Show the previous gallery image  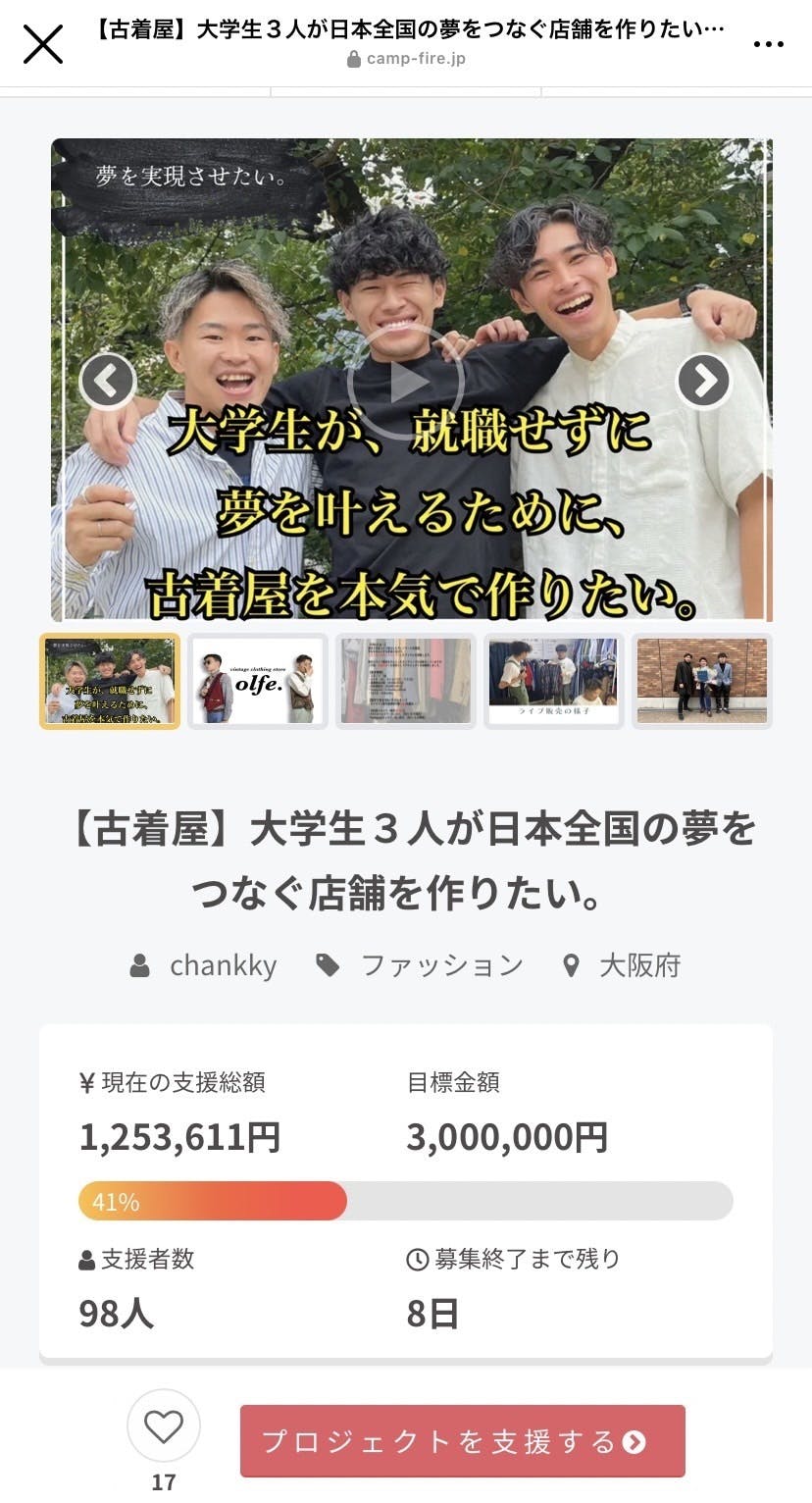click(108, 381)
